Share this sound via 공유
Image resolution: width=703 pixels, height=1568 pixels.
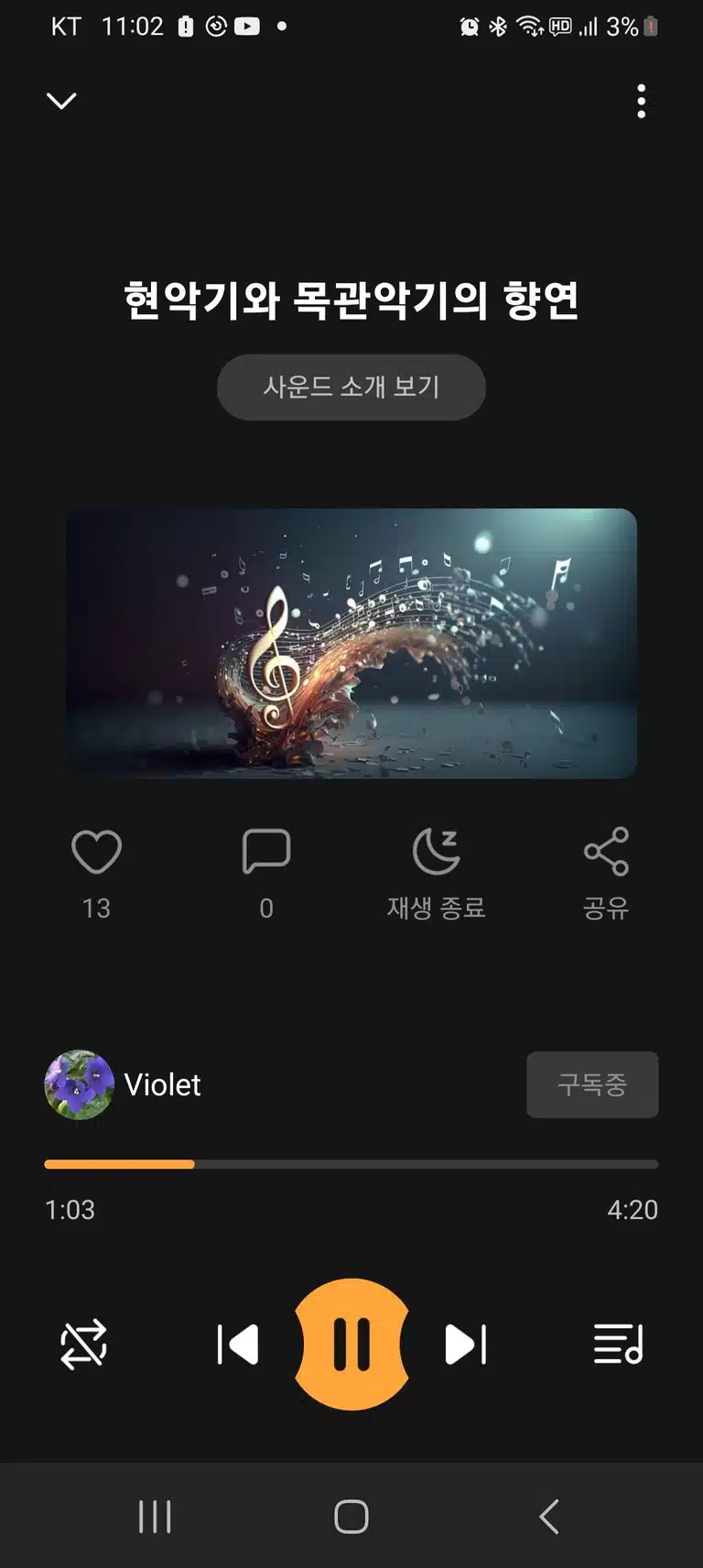(606, 873)
